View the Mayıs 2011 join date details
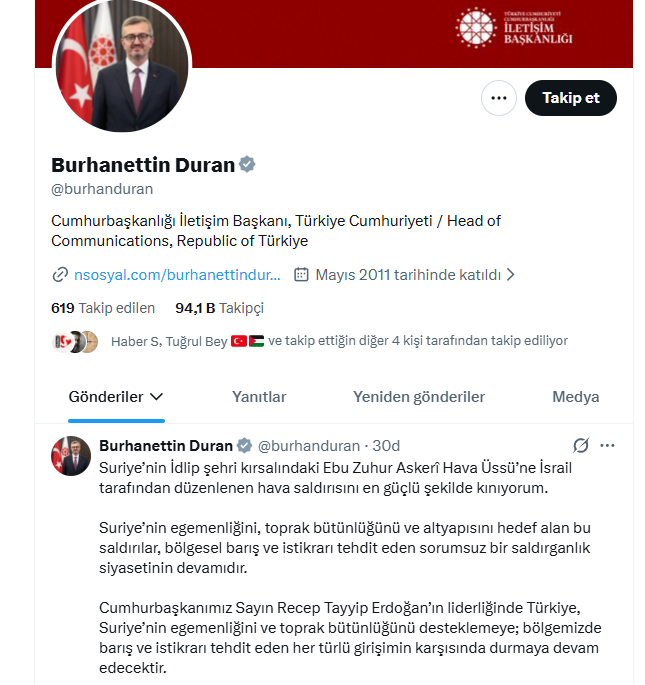 click(405, 275)
